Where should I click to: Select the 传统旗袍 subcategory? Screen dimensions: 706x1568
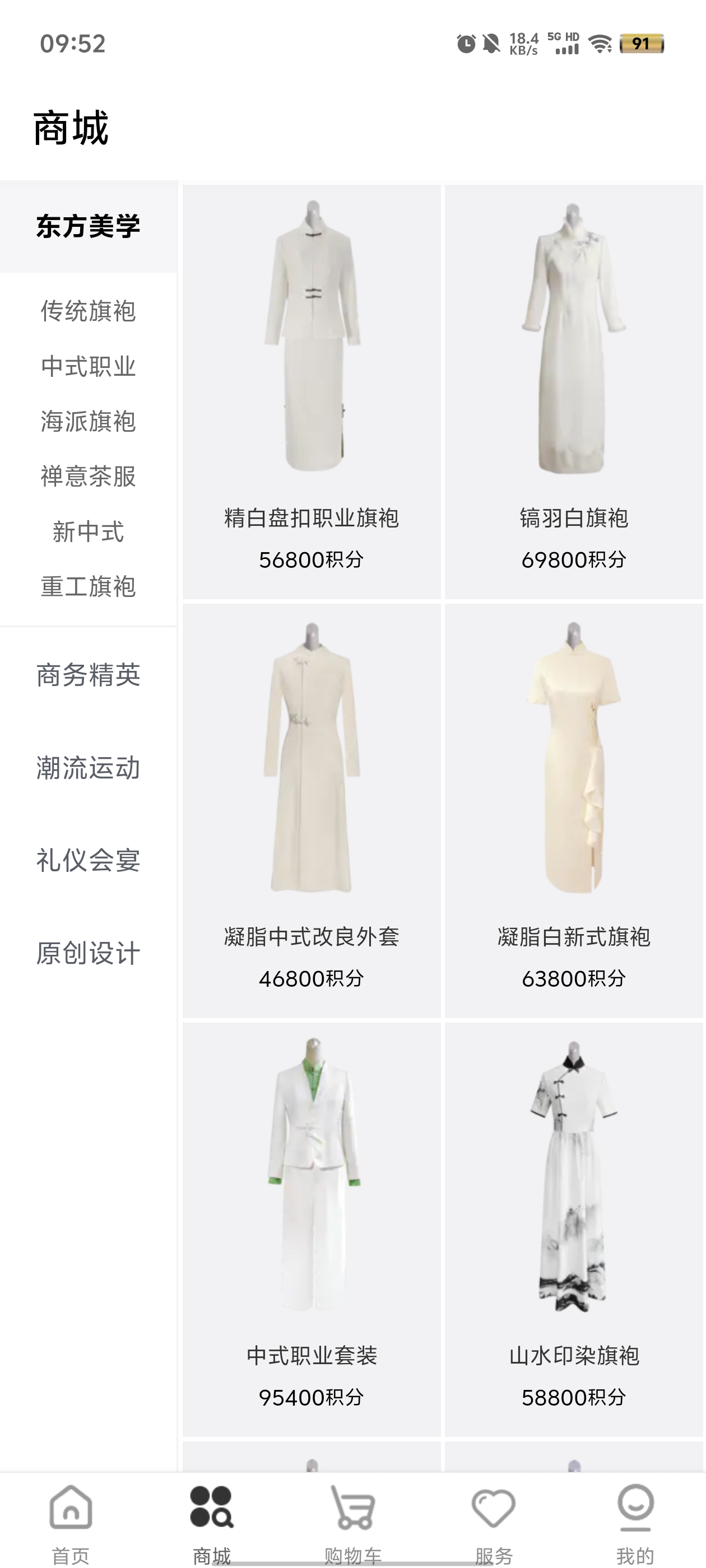point(89,311)
